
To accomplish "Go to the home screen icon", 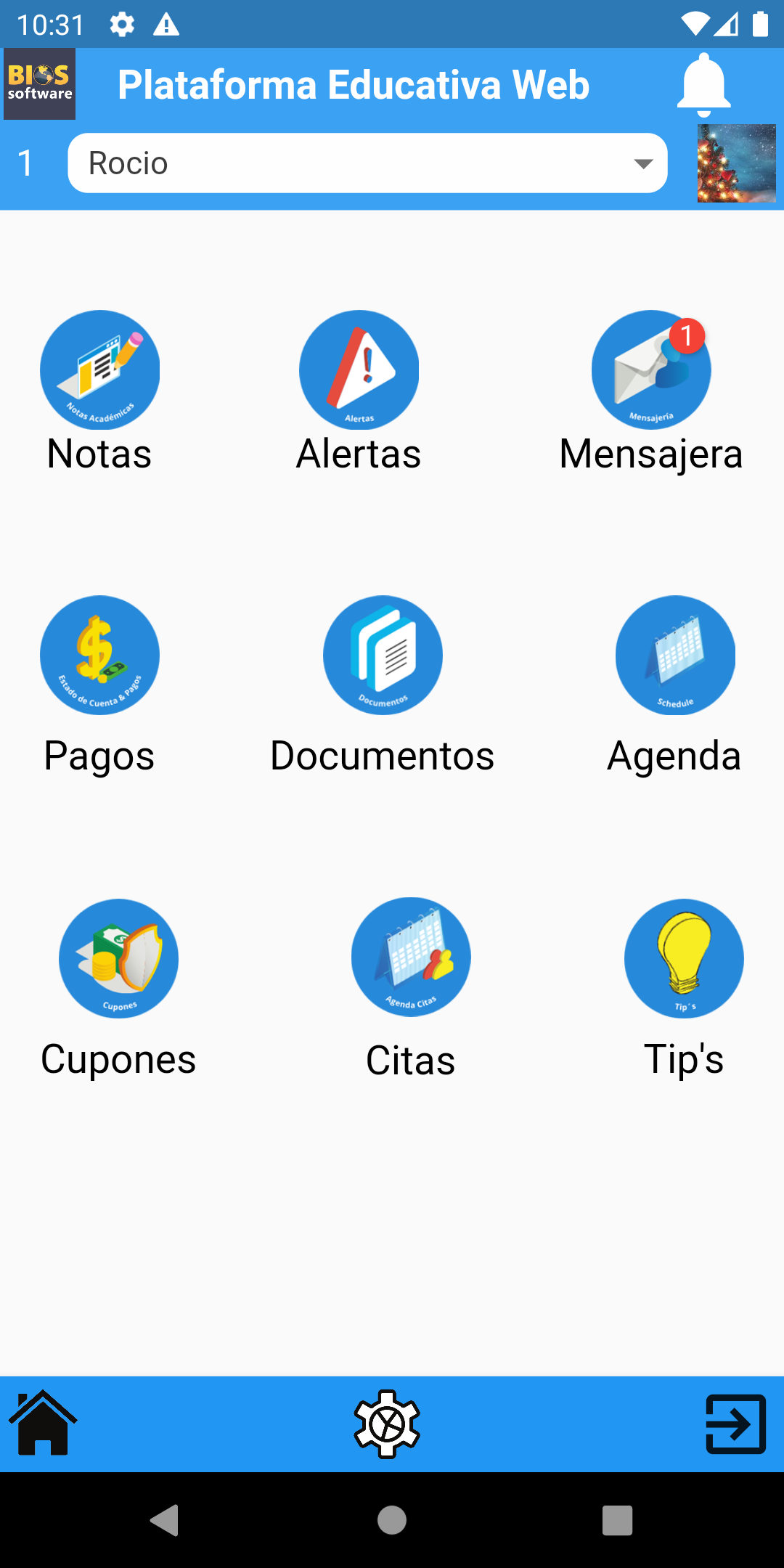I will [x=43, y=1424].
